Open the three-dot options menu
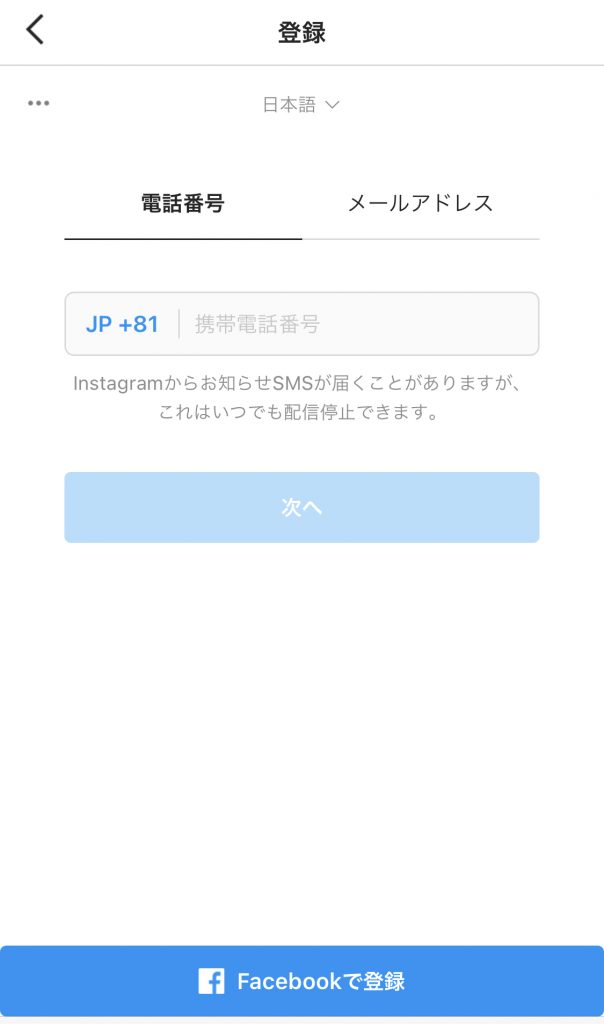The width and height of the screenshot is (604, 1024). tap(39, 103)
